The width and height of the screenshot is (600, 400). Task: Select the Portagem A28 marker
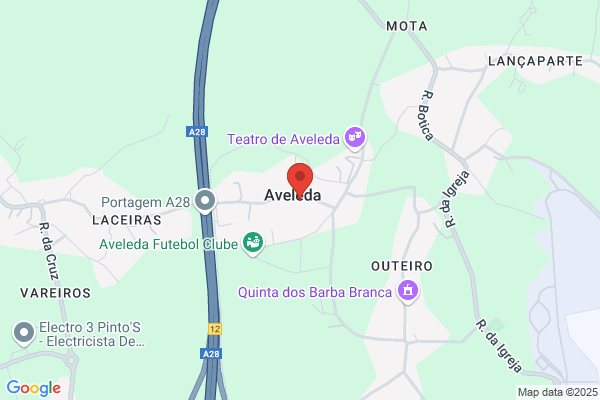coord(205,201)
